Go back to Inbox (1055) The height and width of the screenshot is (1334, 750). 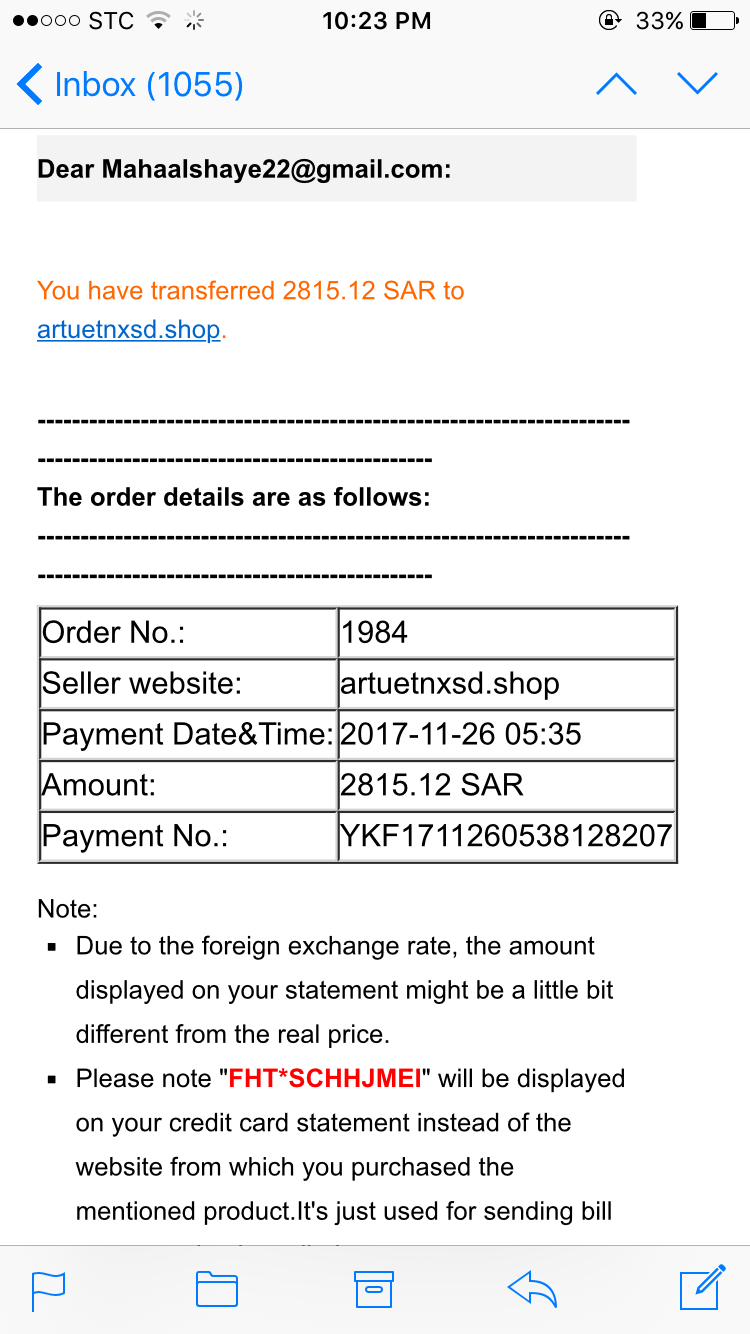[130, 84]
